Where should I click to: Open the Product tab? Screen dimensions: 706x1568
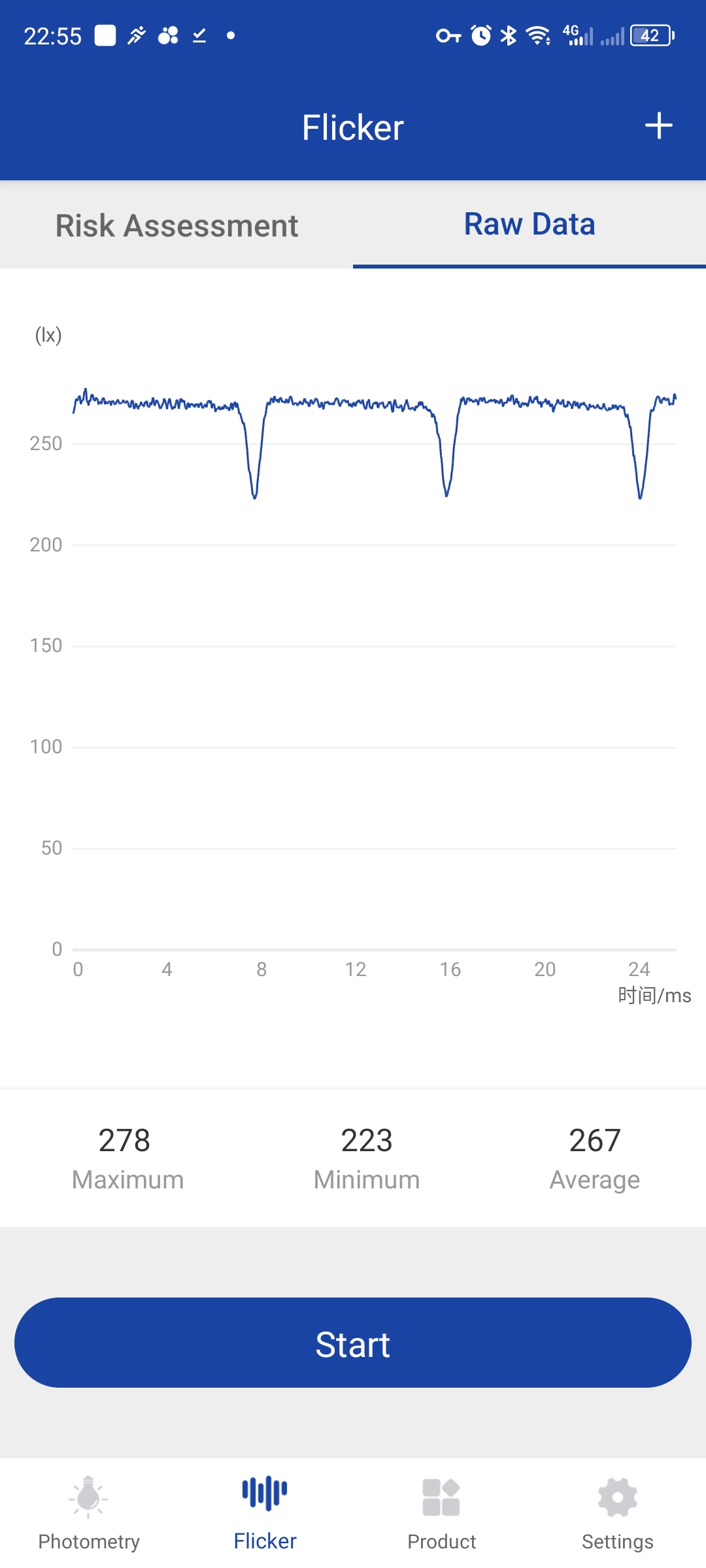click(x=441, y=1513)
